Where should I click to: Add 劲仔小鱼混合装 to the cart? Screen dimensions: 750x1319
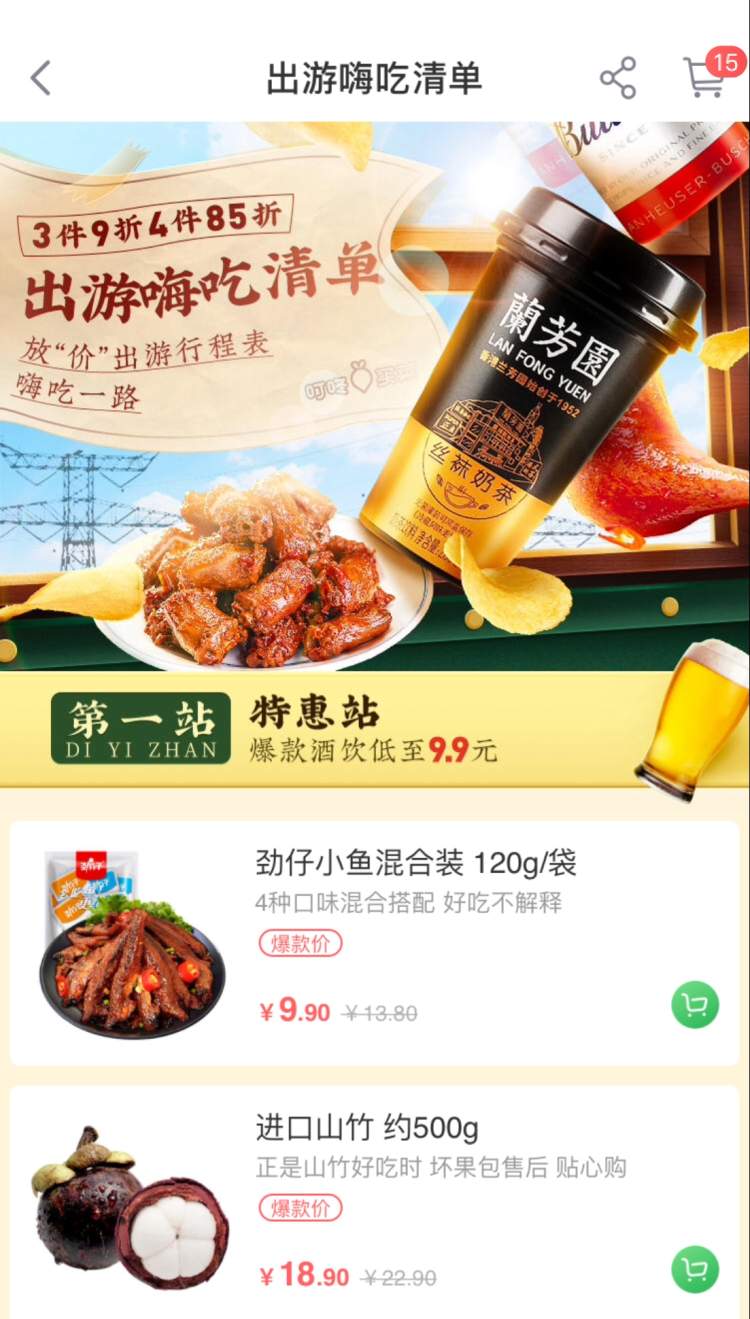coord(695,1004)
